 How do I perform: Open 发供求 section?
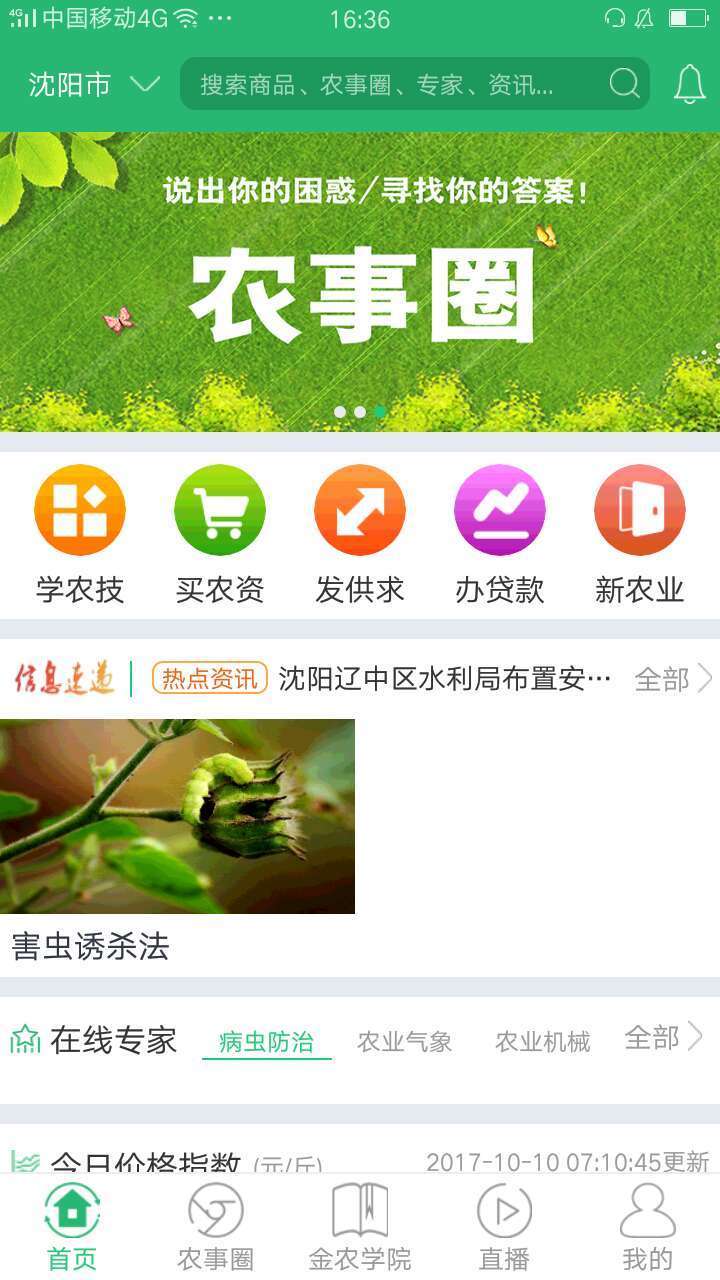pos(360,535)
